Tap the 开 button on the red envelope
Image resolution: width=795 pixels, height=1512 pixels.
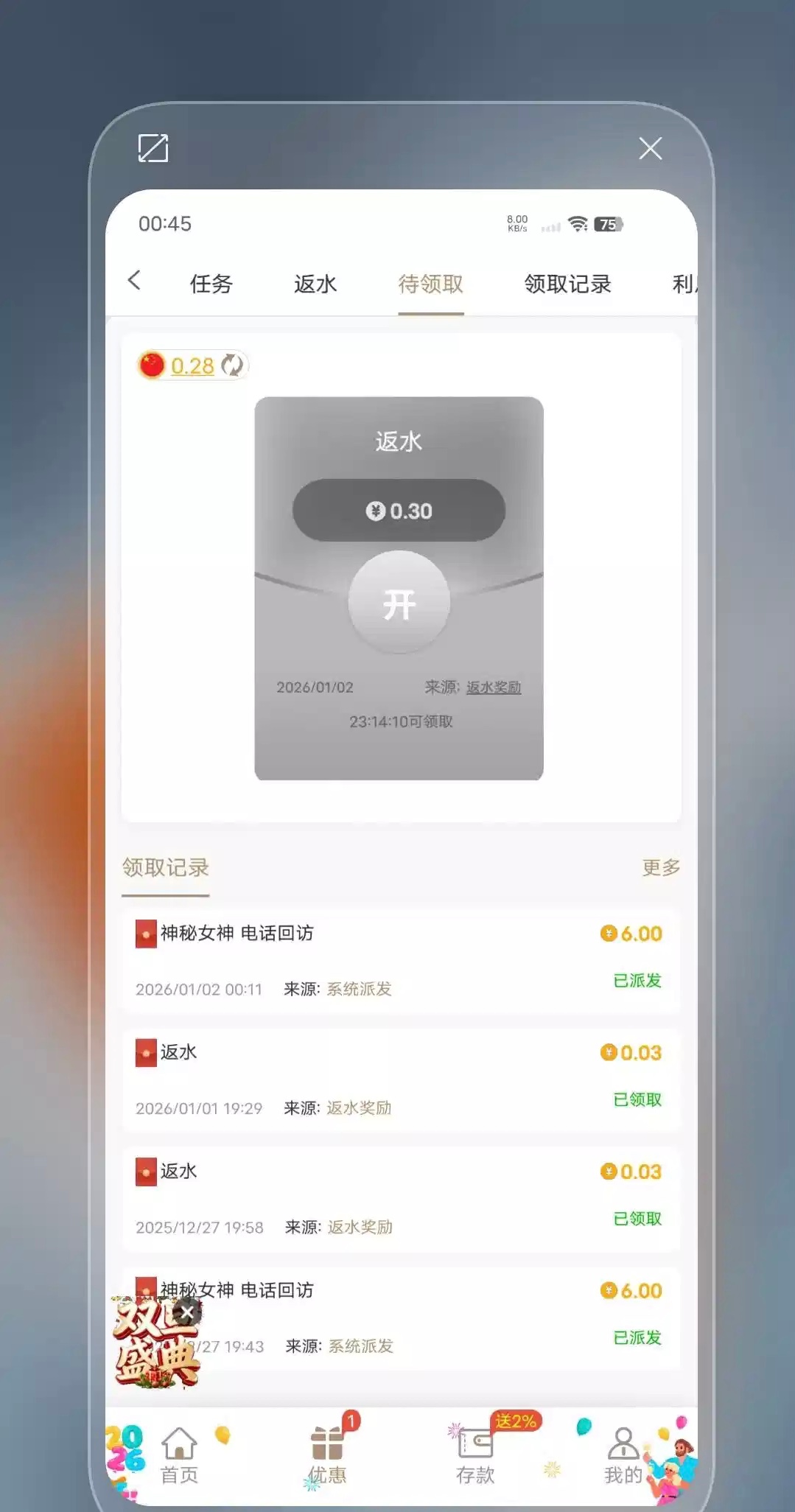pyautogui.click(x=399, y=603)
